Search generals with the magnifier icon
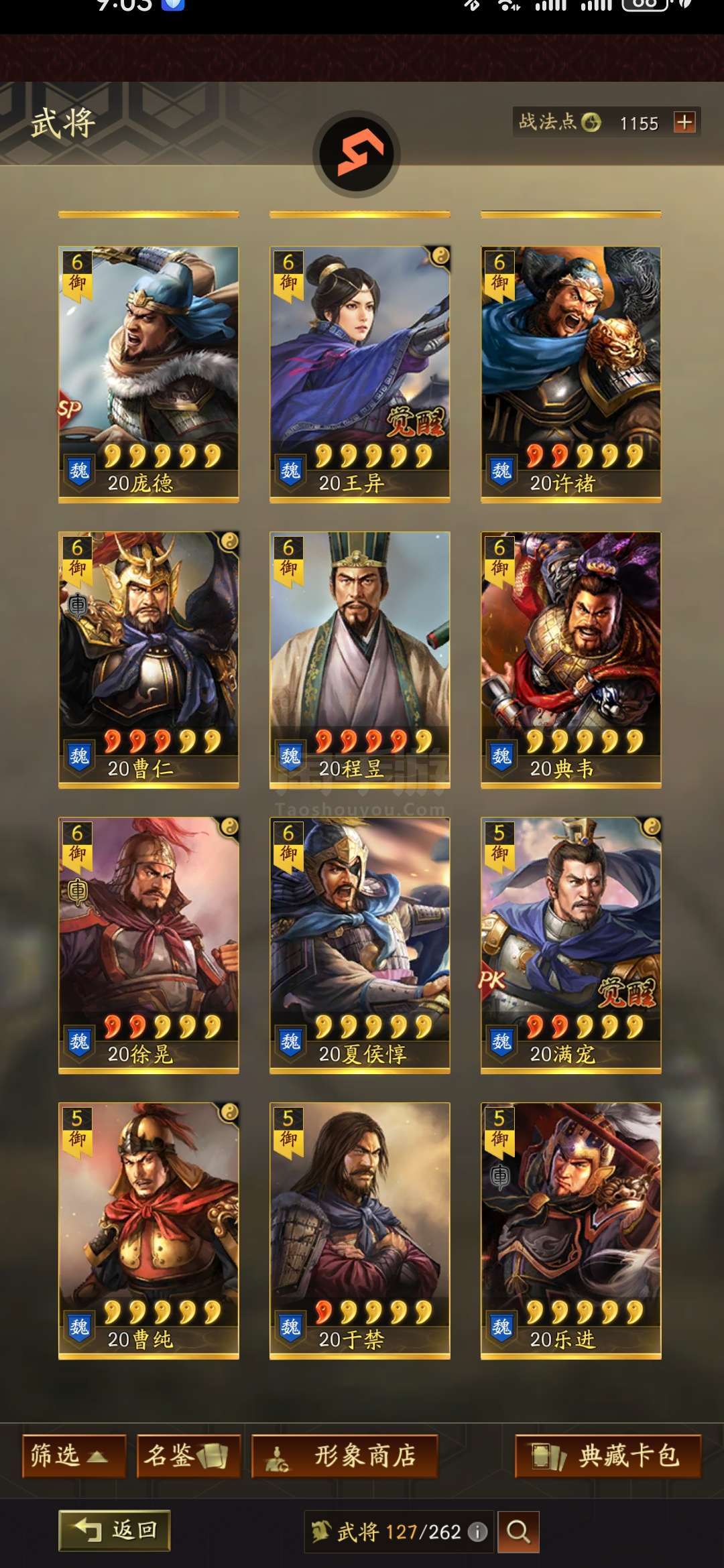This screenshot has width=724, height=1568. (x=518, y=1531)
